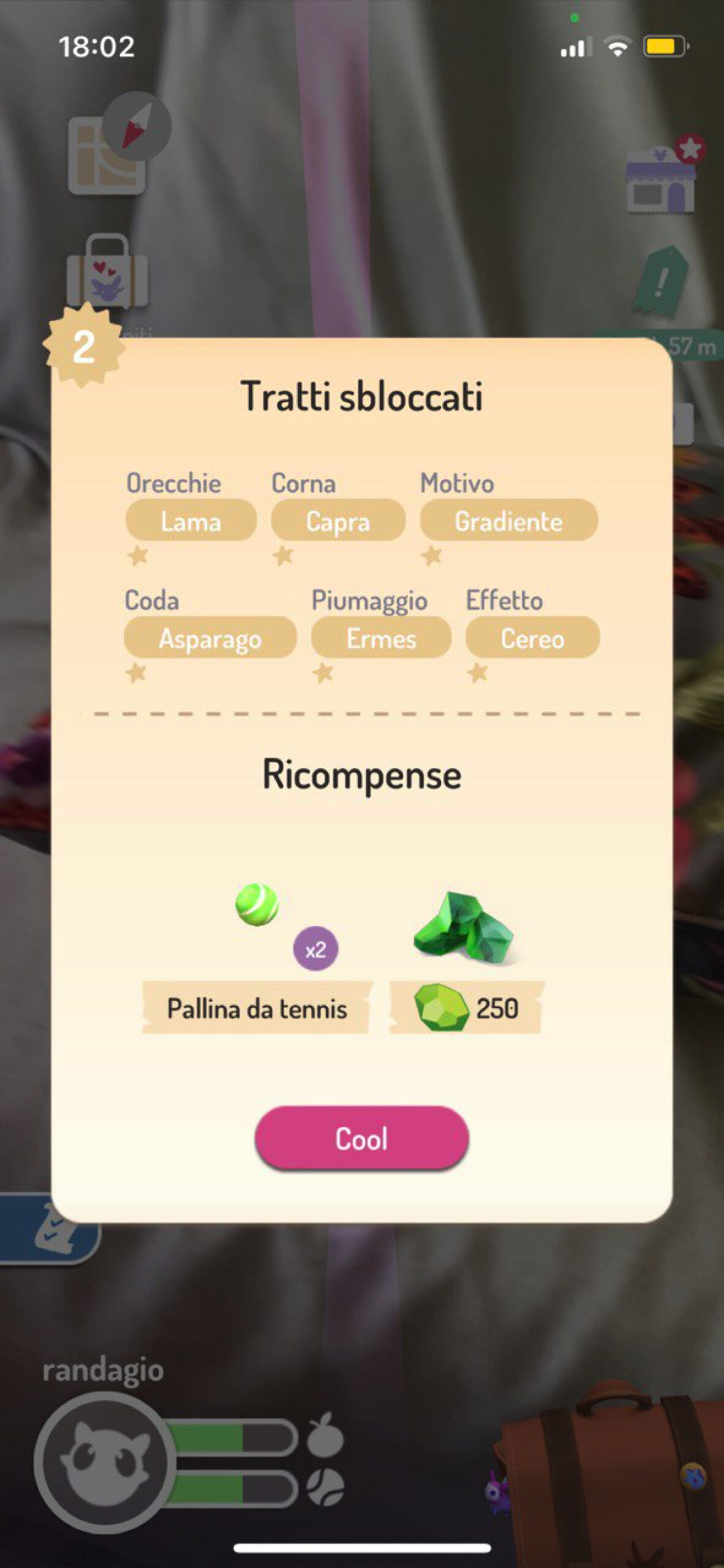Open the blue checklist tab

click(x=49, y=1228)
